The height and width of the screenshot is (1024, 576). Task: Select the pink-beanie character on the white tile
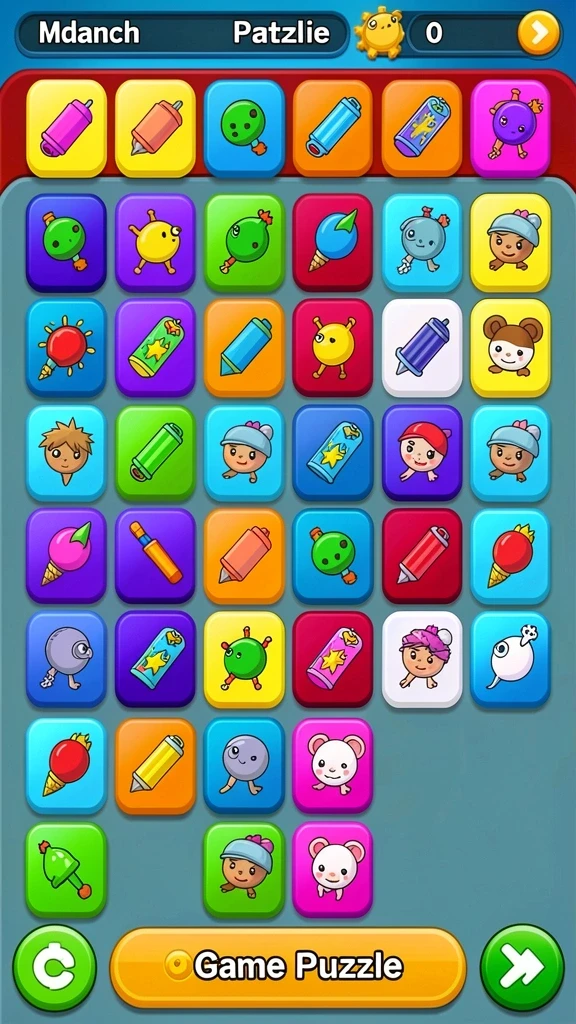pyautogui.click(x=422, y=660)
